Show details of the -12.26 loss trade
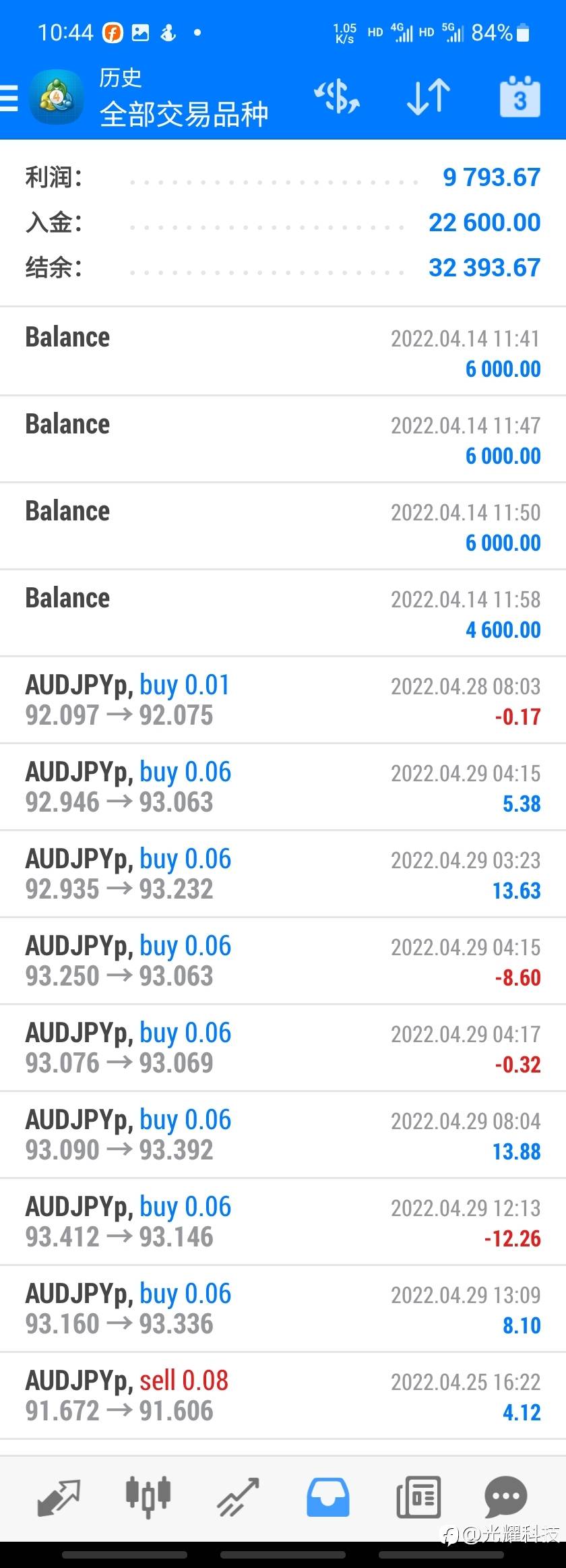Viewport: 566px width, 1568px height. tap(283, 1222)
